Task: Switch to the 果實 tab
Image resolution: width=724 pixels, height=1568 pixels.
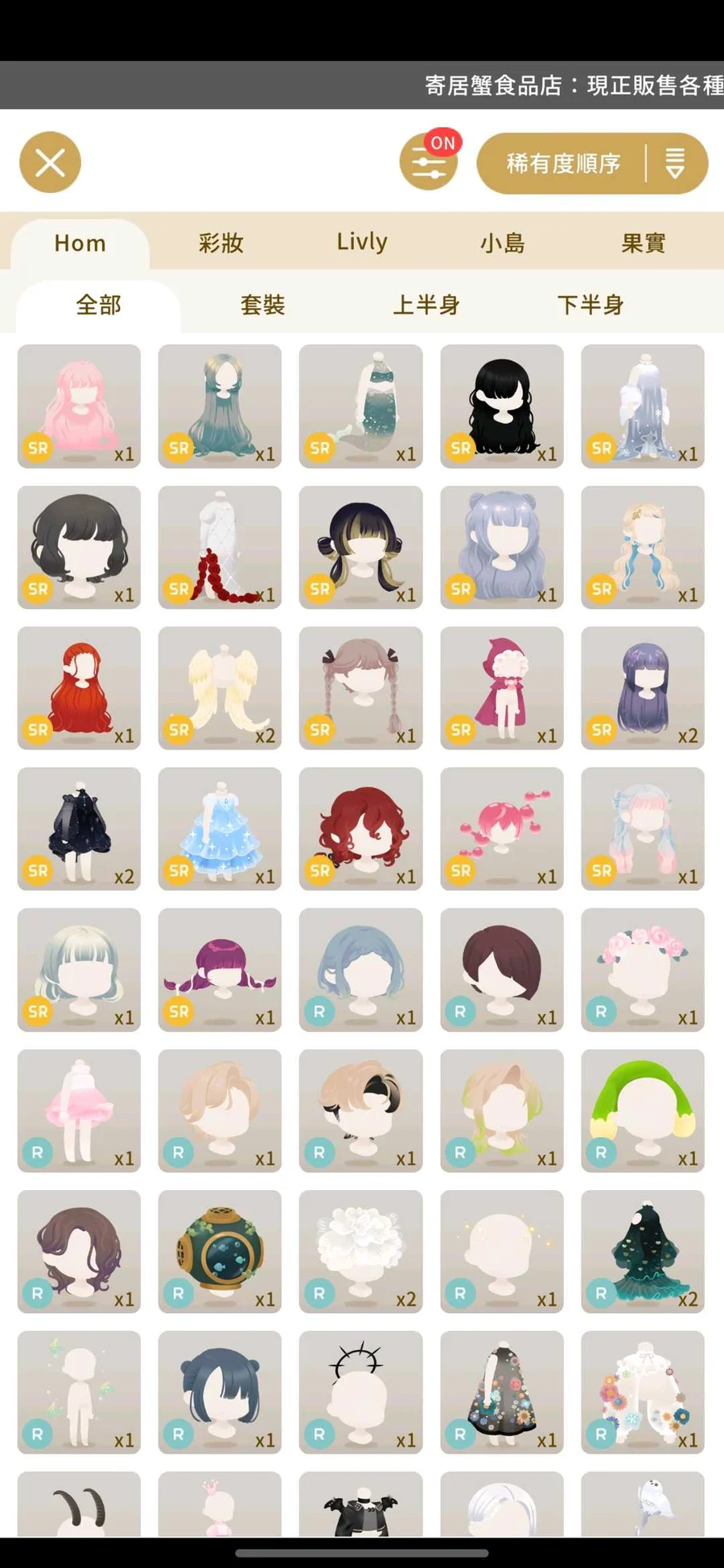Action: 644,243
